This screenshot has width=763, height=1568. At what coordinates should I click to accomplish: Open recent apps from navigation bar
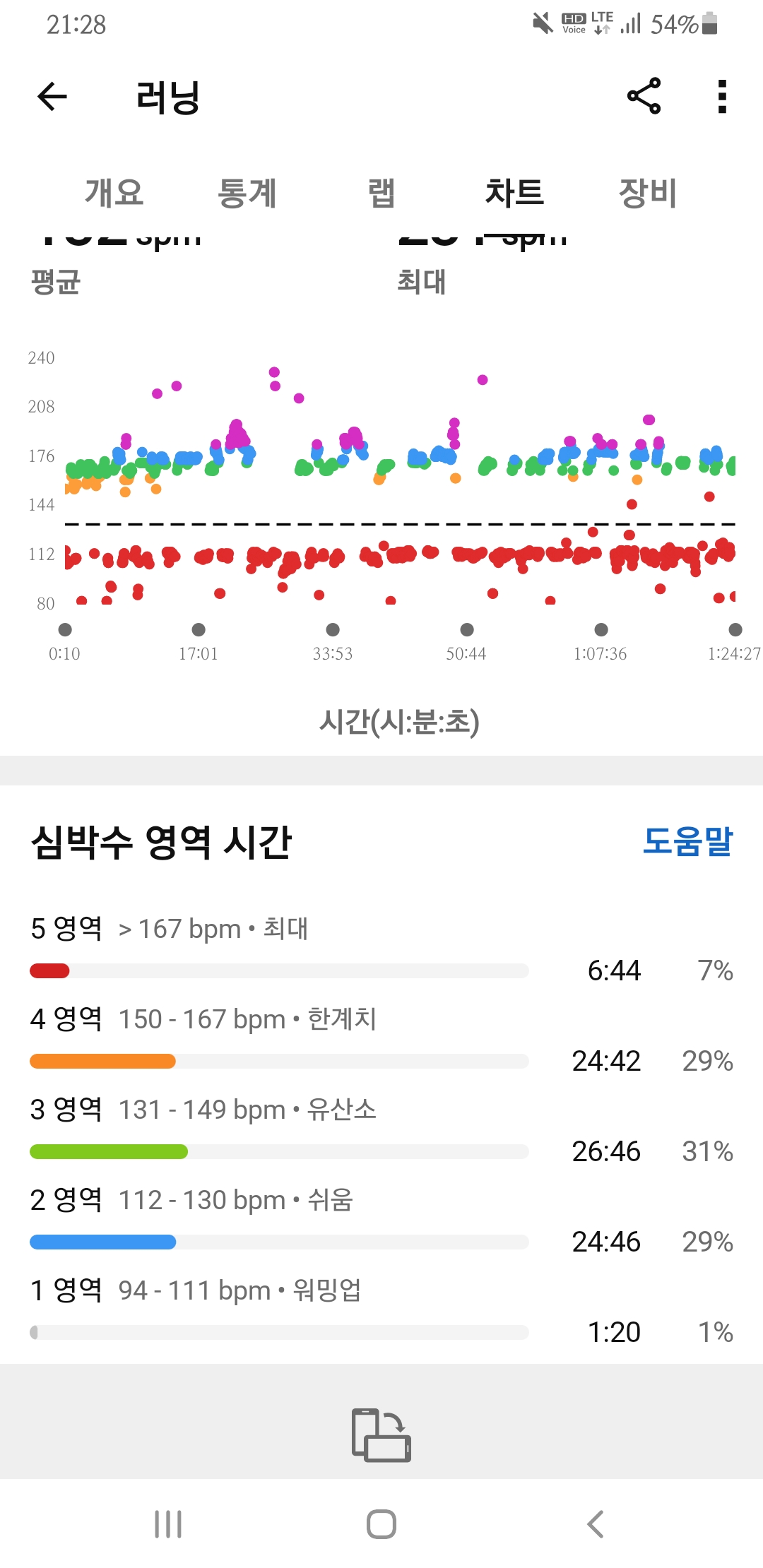[168, 1524]
